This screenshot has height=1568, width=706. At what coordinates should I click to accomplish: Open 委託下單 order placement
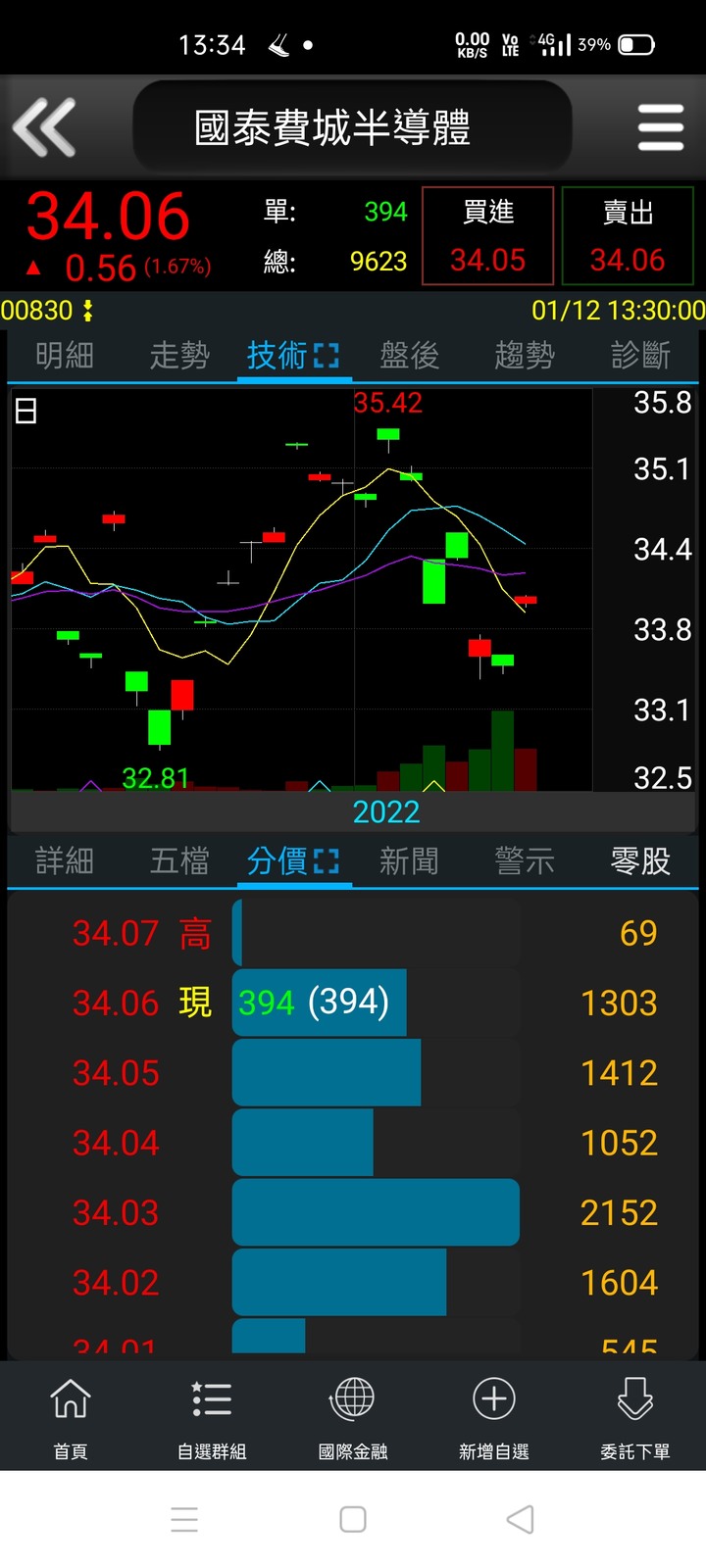(x=635, y=1417)
